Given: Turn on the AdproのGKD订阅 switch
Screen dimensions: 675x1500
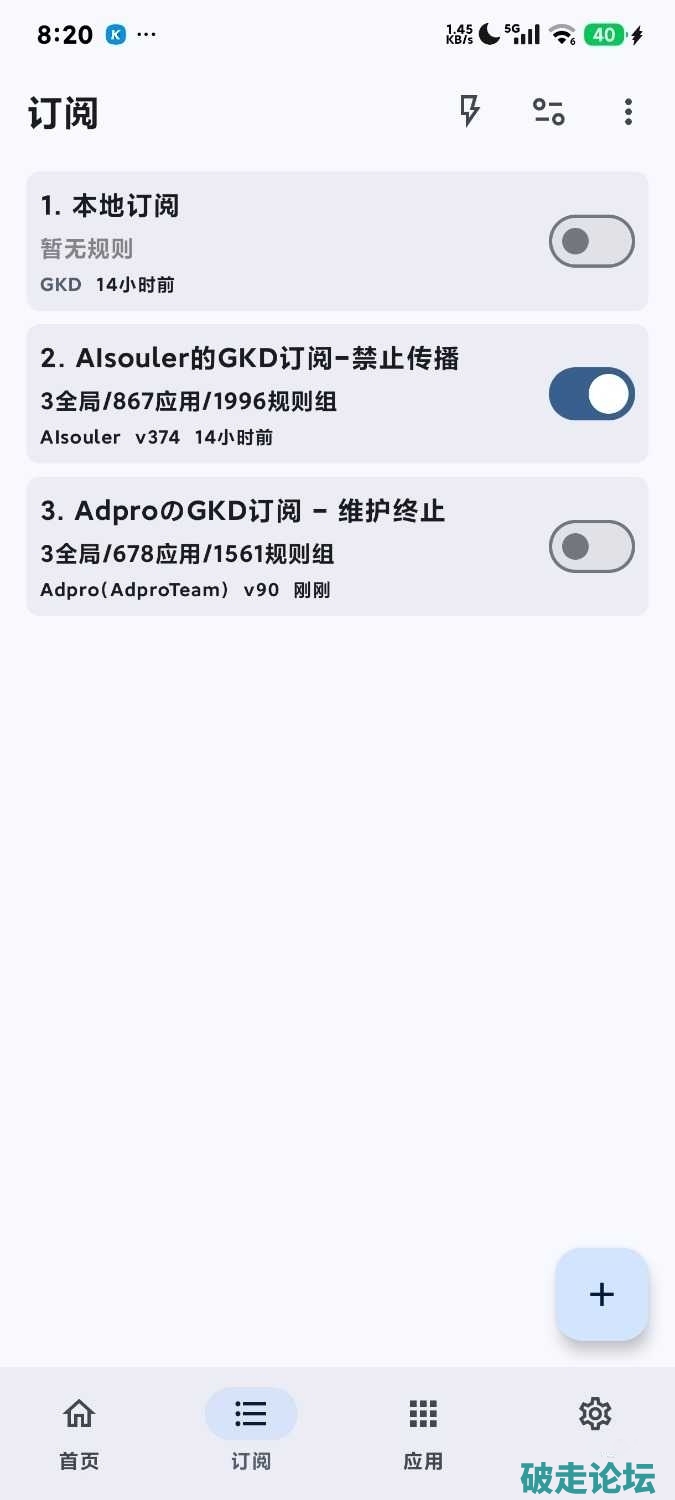Looking at the screenshot, I should point(591,546).
